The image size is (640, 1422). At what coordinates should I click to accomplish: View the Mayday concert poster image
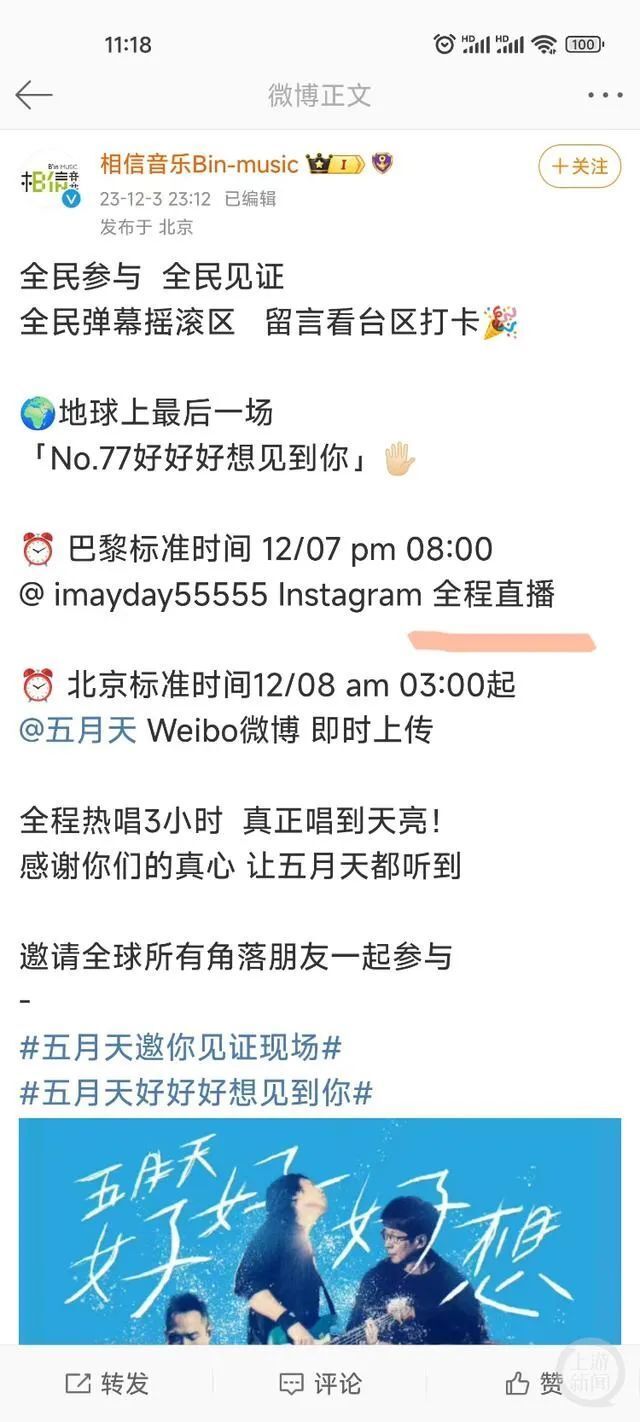[320, 1231]
